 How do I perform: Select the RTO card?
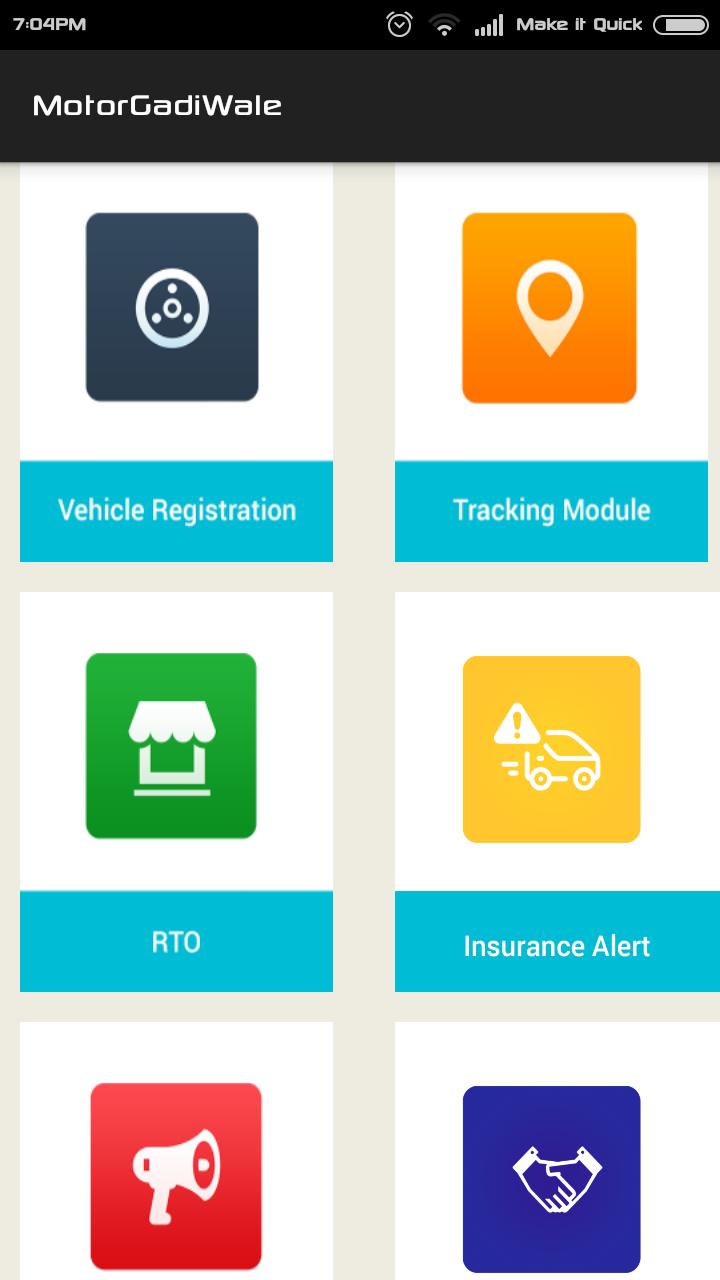point(176,790)
